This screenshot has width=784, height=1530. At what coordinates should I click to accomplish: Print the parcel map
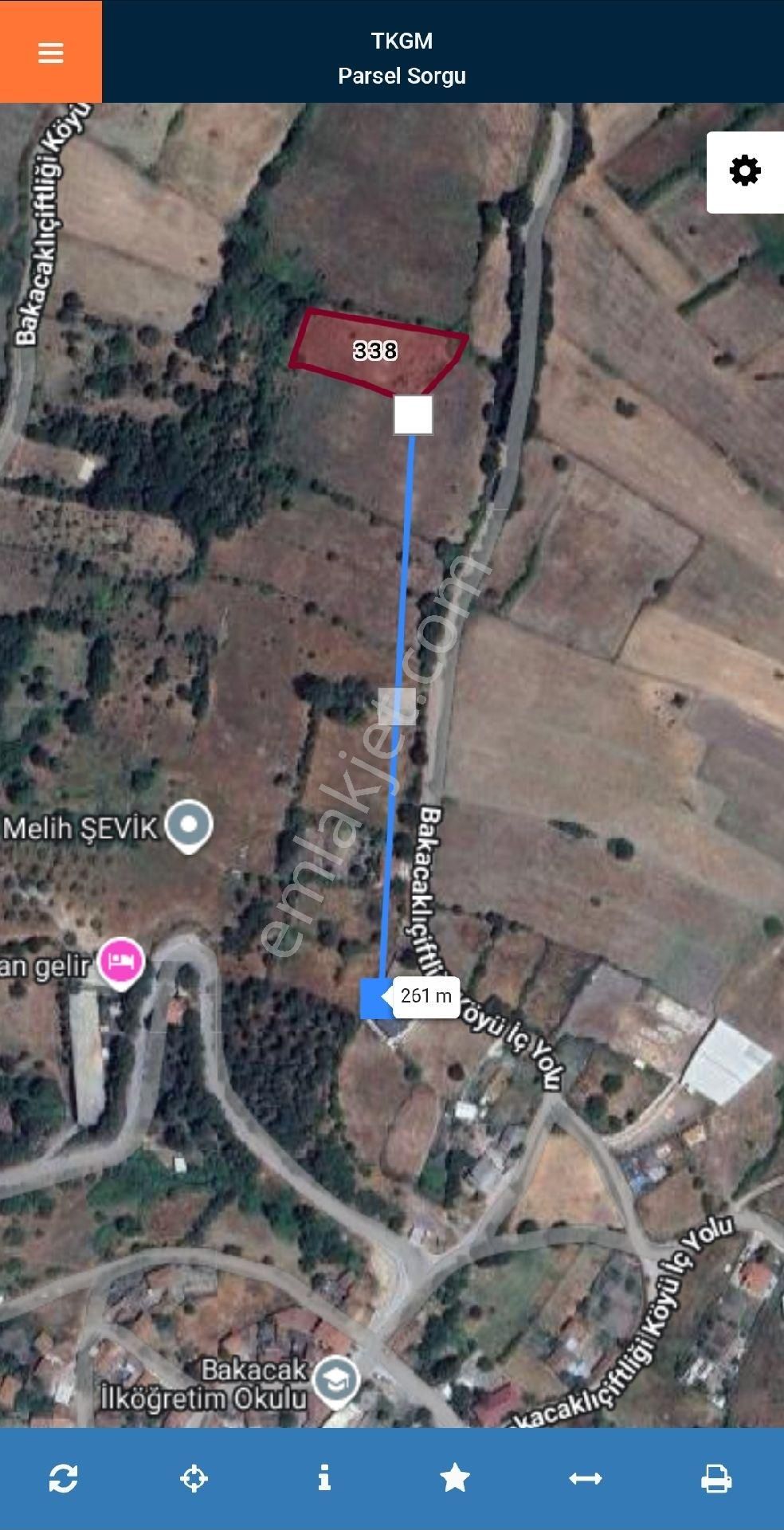[715, 1478]
